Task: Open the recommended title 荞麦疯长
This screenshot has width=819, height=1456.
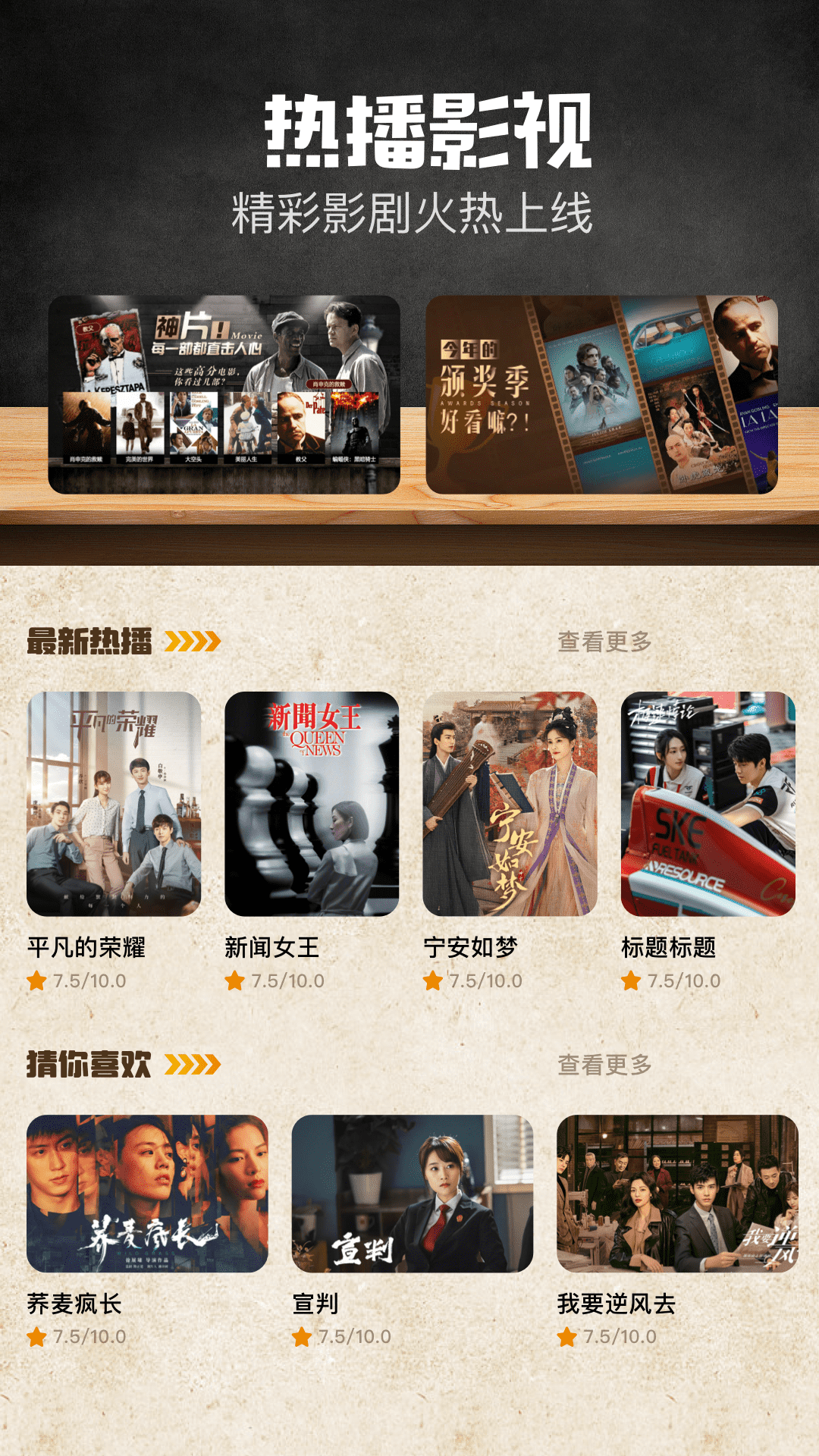Action: [147, 1194]
